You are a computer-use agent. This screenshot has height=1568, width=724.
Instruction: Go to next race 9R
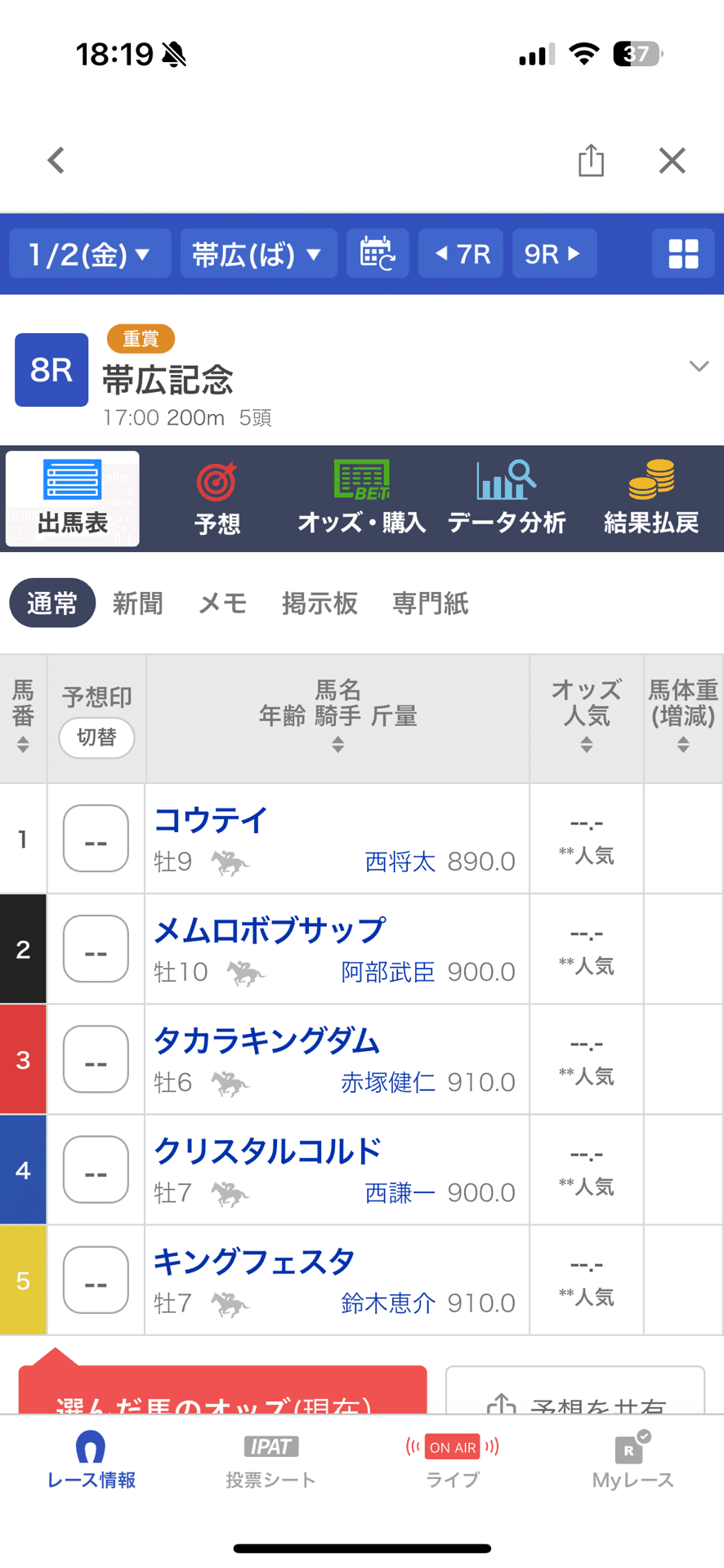(x=554, y=254)
